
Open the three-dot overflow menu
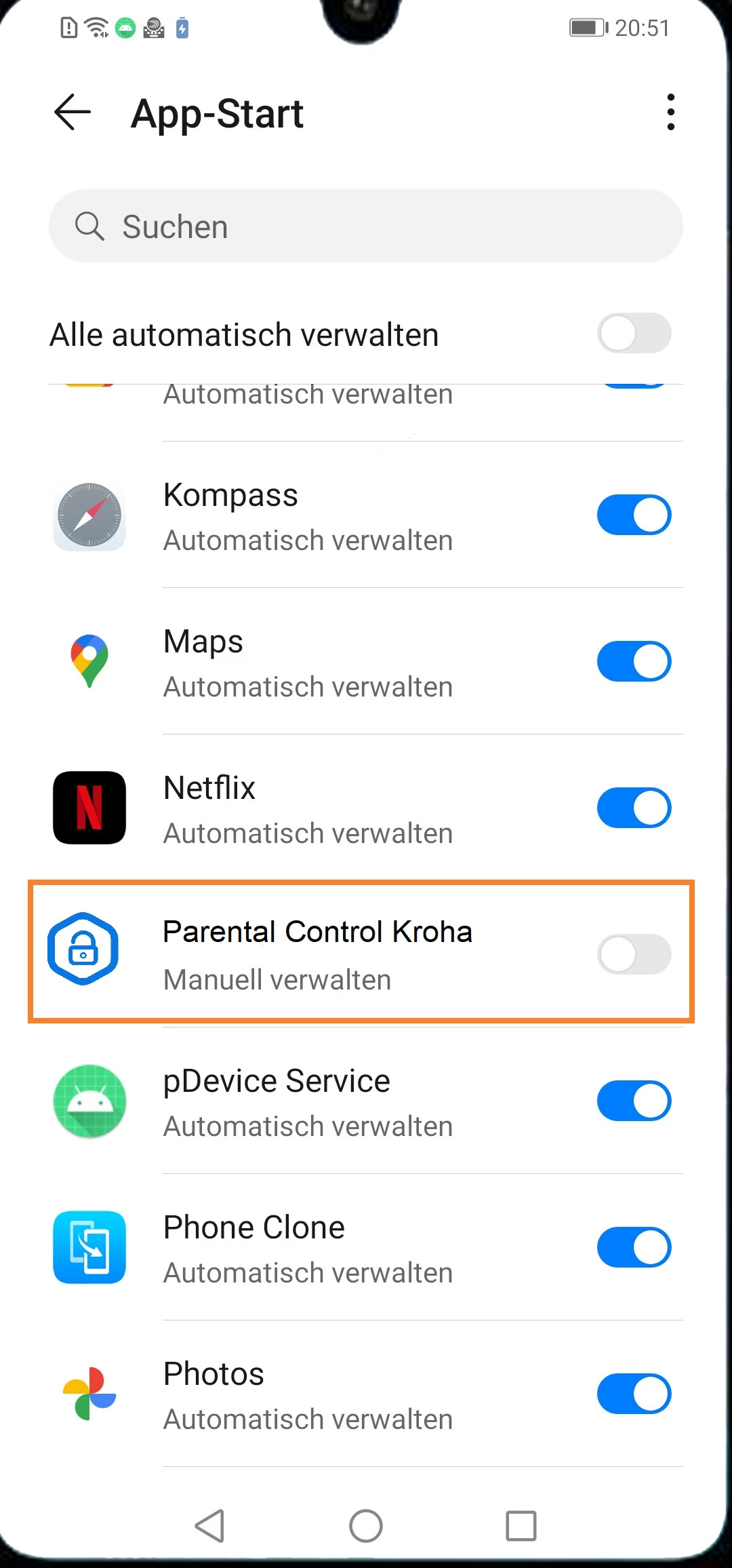(x=670, y=112)
